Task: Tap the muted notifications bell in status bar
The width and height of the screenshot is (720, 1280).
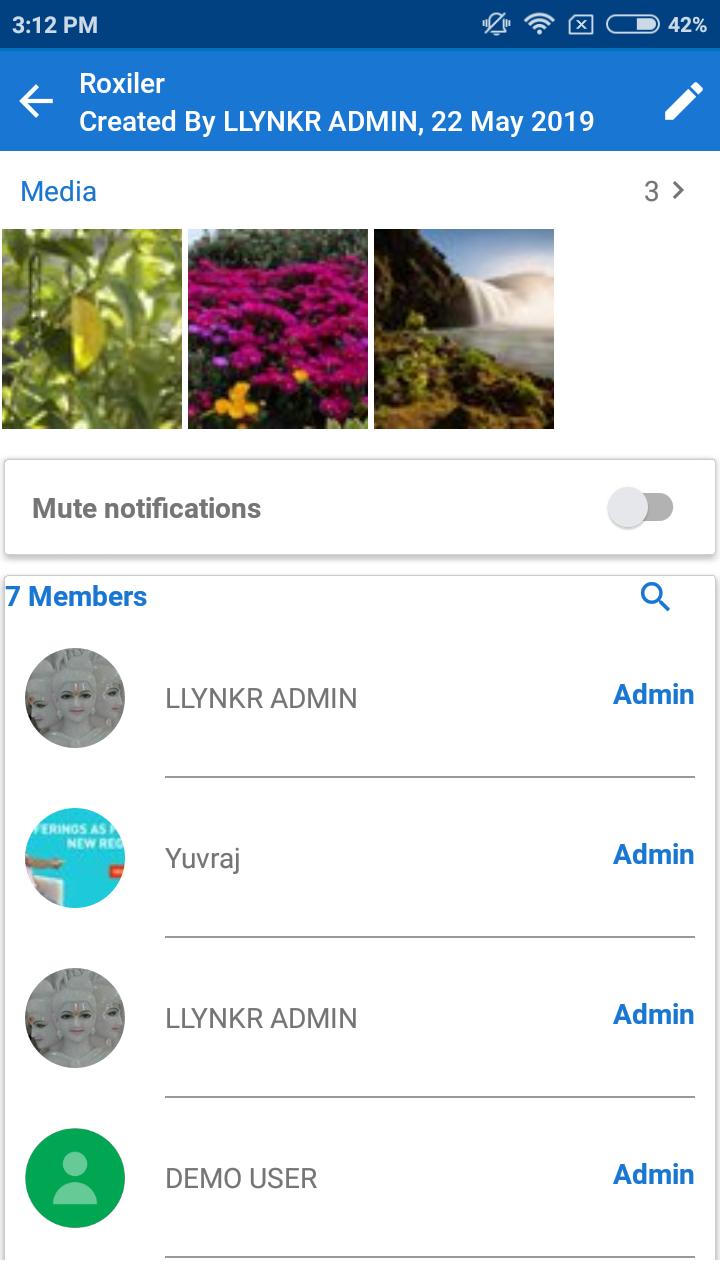Action: click(494, 21)
